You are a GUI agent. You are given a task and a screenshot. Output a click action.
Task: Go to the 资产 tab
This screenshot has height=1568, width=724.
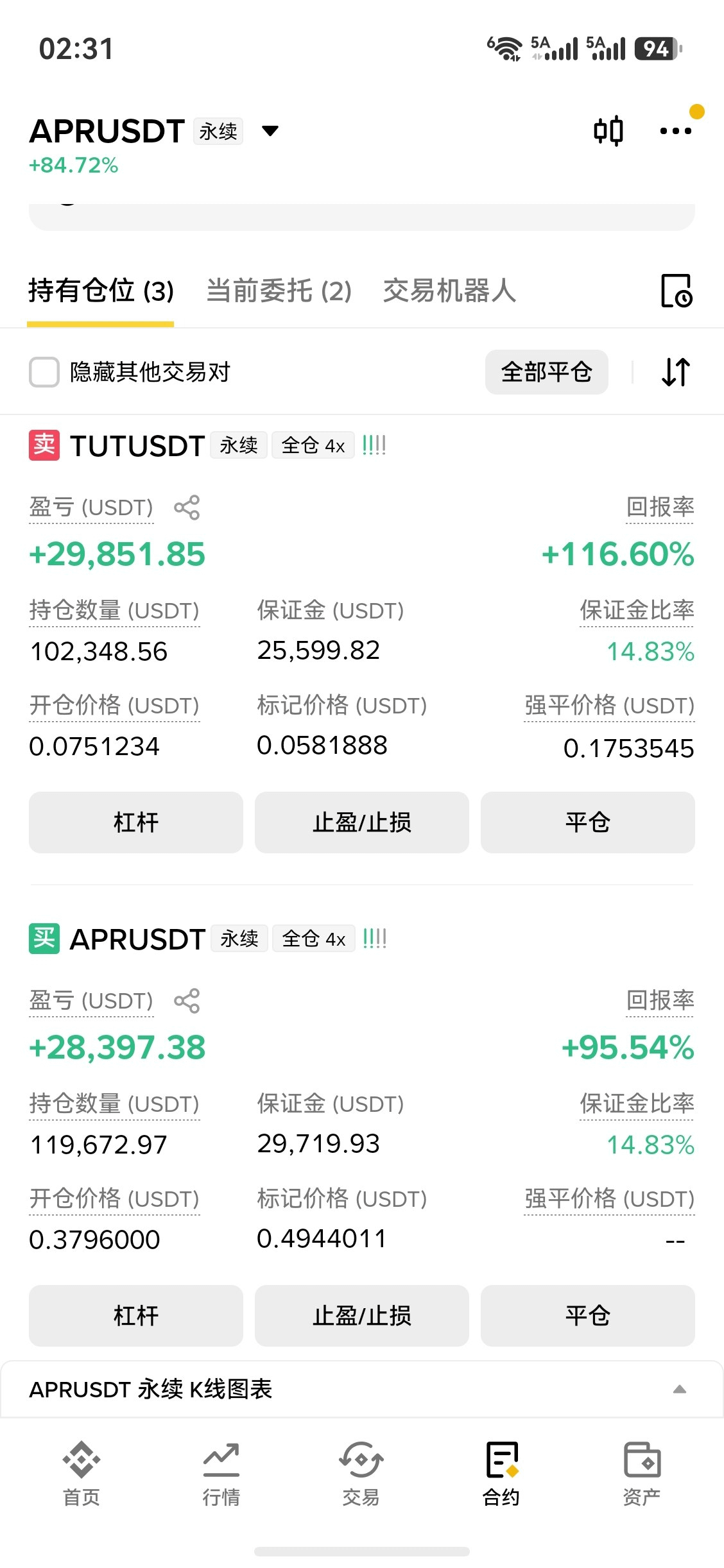[x=641, y=1474]
